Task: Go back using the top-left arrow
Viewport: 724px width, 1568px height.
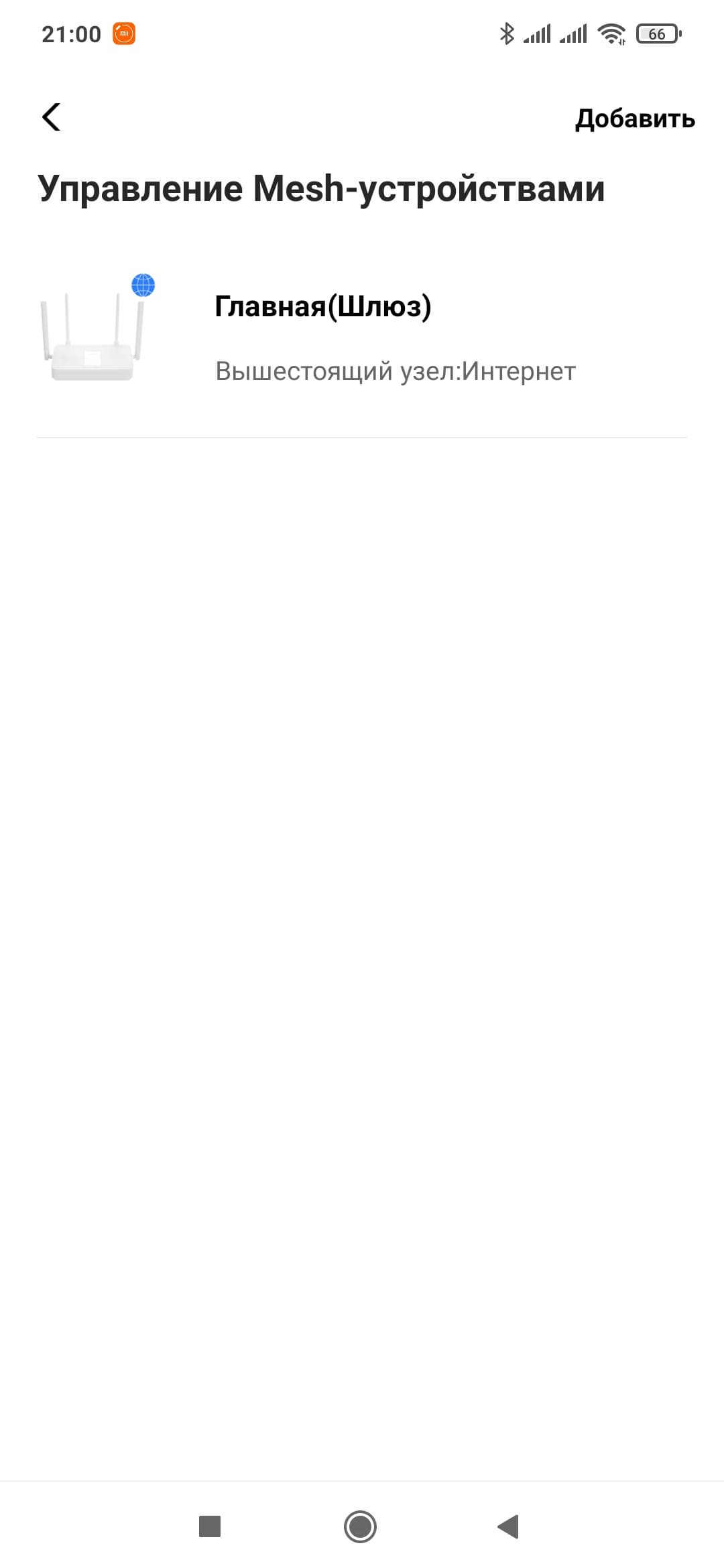Action: click(x=52, y=117)
